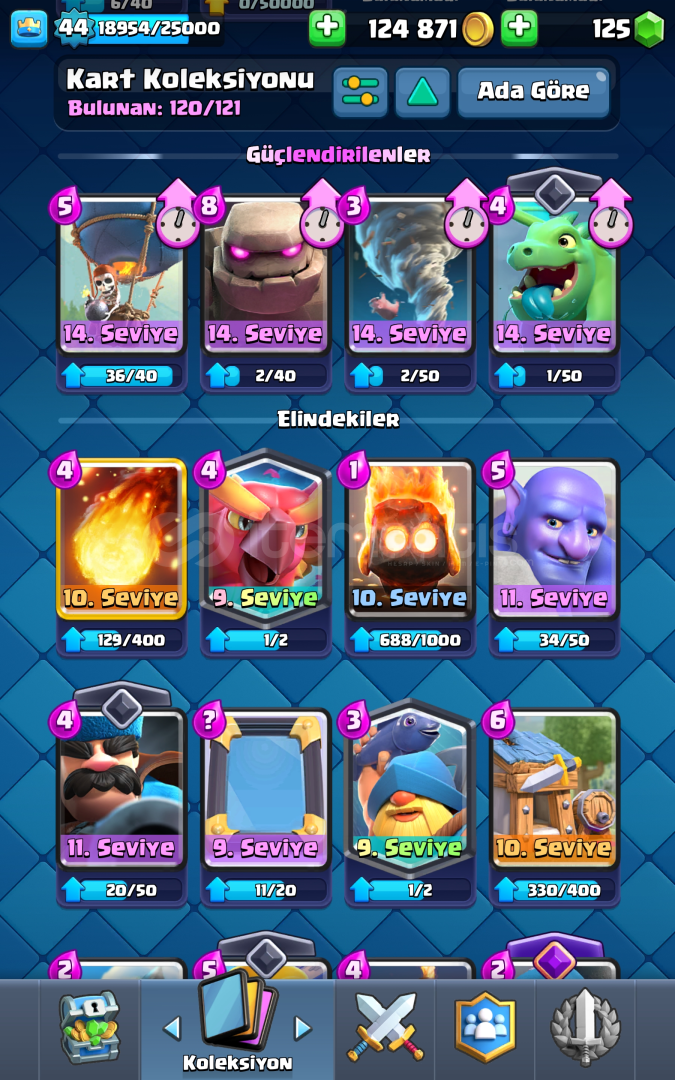Open the level 14 Tornado card
The height and width of the screenshot is (1080, 675).
pos(409,275)
